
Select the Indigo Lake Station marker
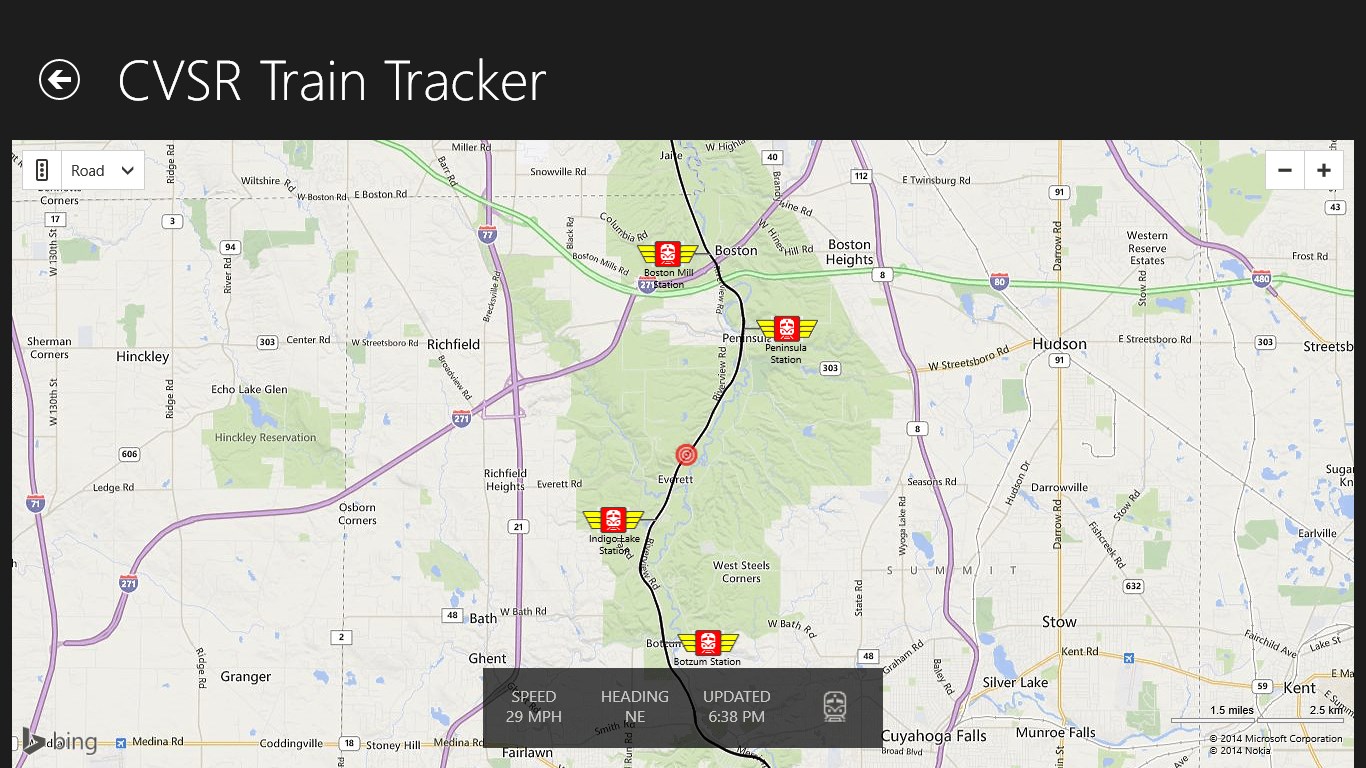[x=613, y=520]
